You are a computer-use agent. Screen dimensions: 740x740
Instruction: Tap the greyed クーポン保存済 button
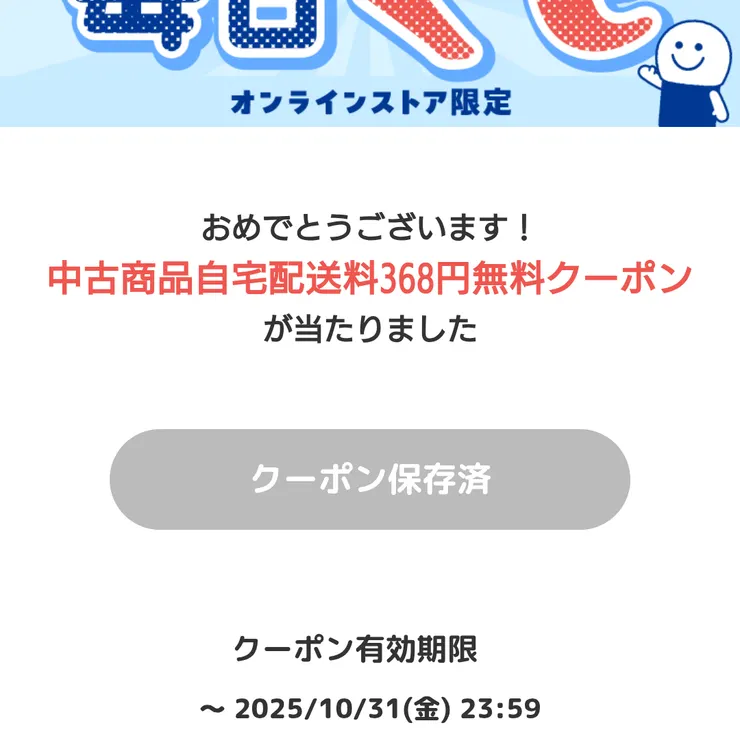tap(370, 479)
